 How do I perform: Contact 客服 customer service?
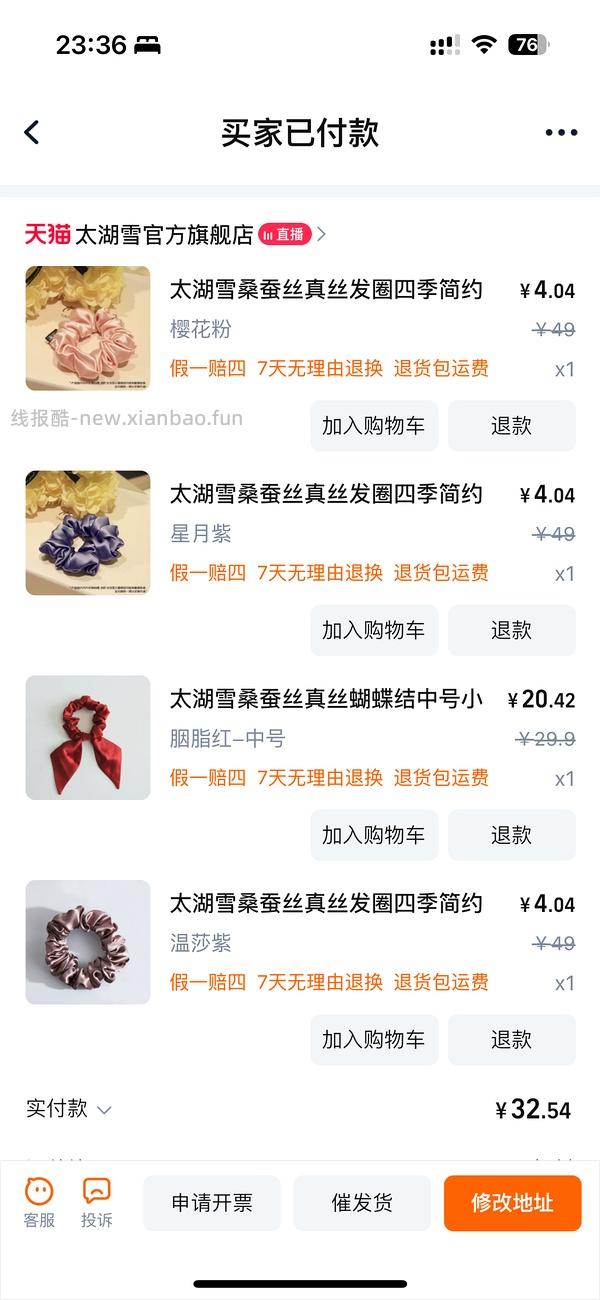click(39, 1202)
